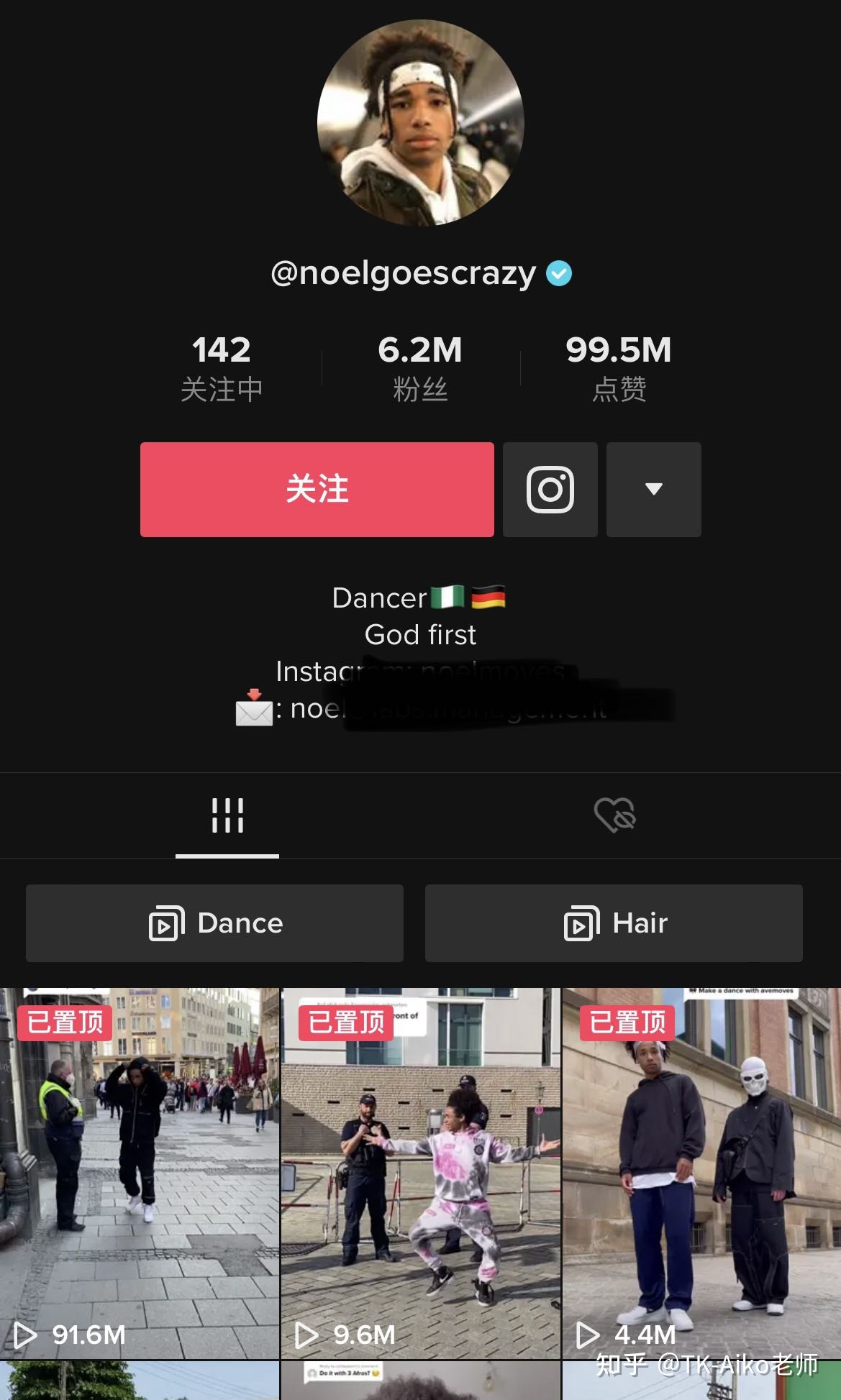Play the pinned video with 9.6M views
Viewport: 841px width, 1400px height.
(x=420, y=1172)
